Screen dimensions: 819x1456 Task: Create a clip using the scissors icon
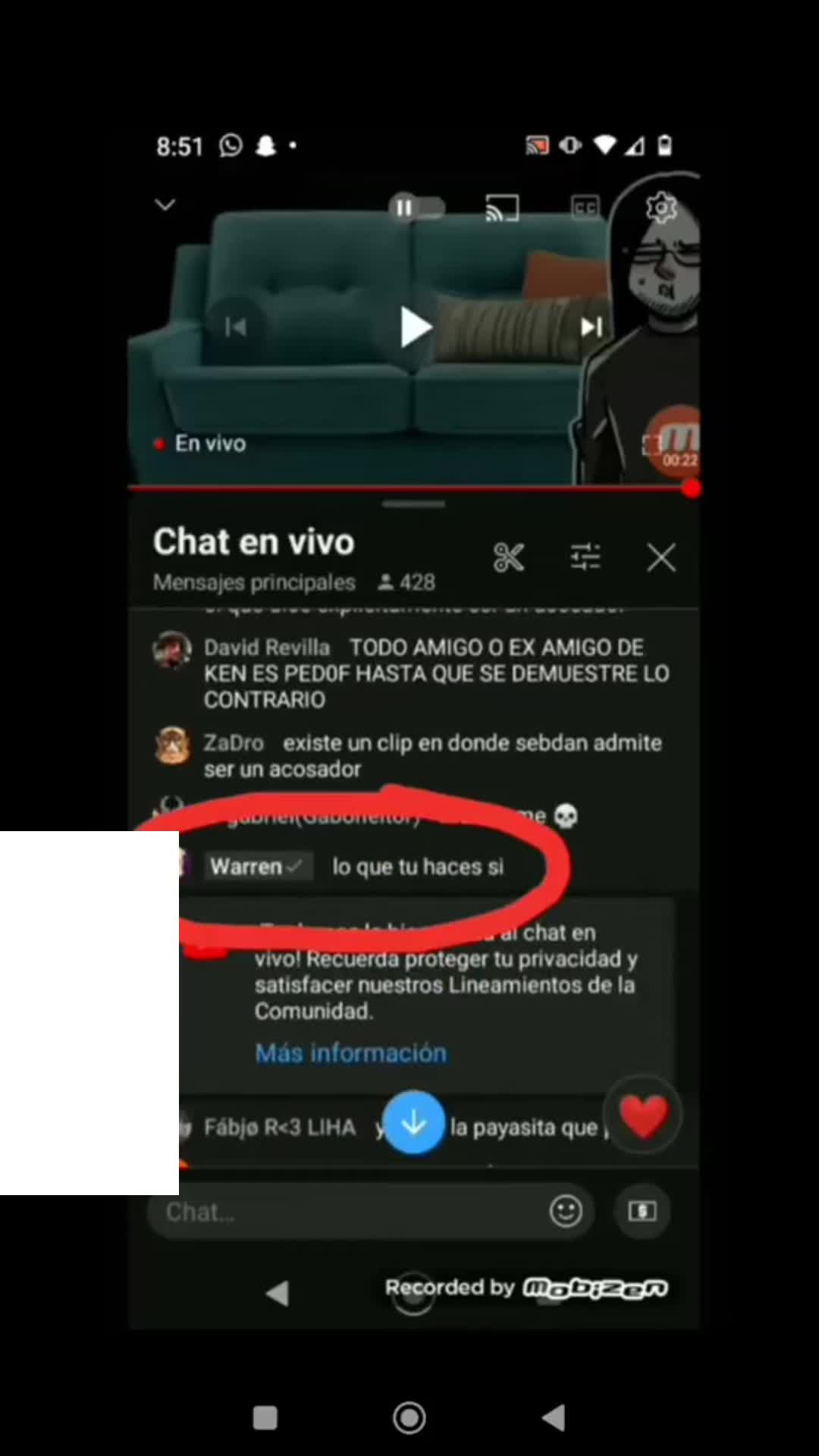[x=510, y=557]
